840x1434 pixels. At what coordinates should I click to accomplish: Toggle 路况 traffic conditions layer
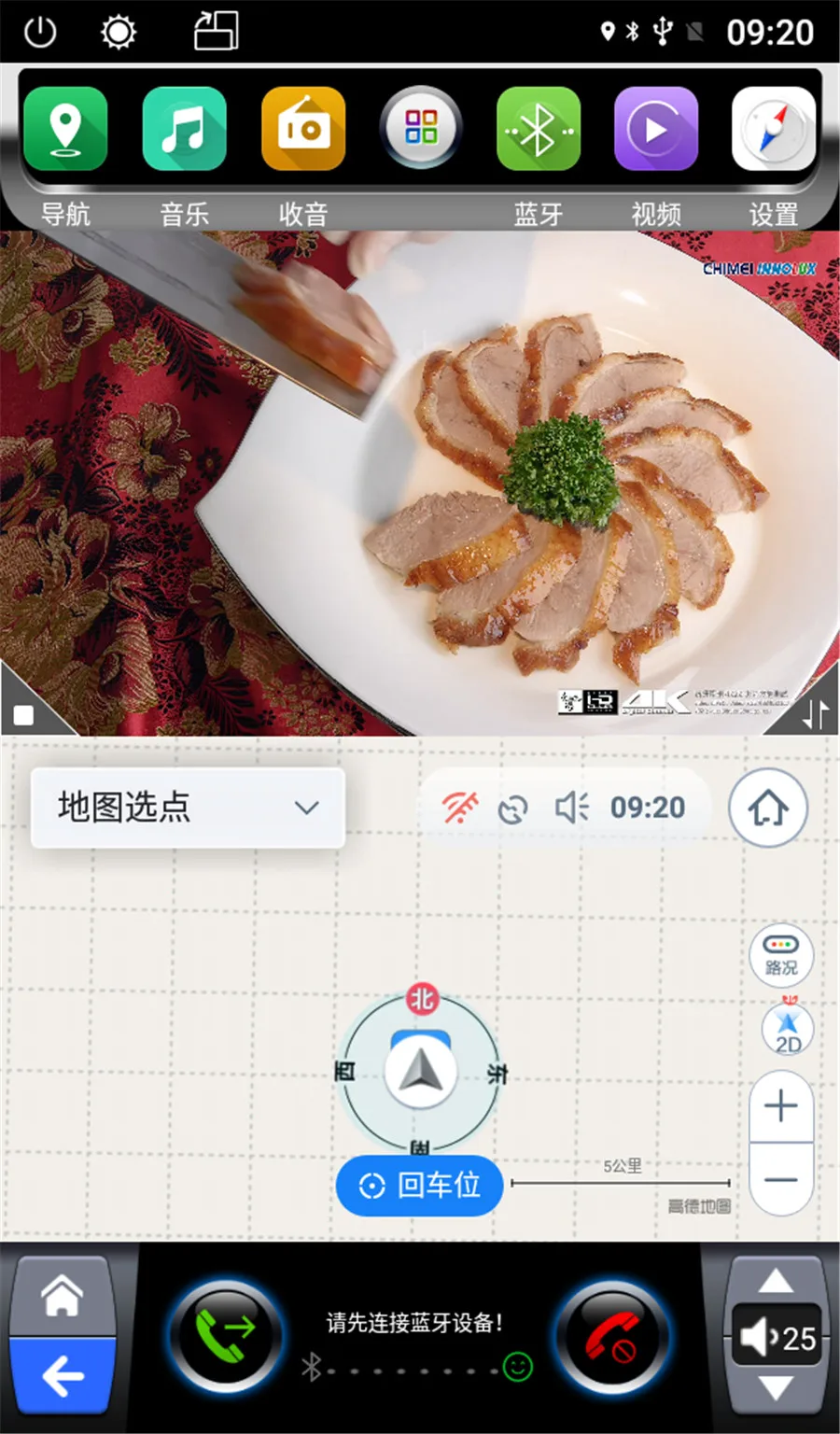tap(781, 955)
